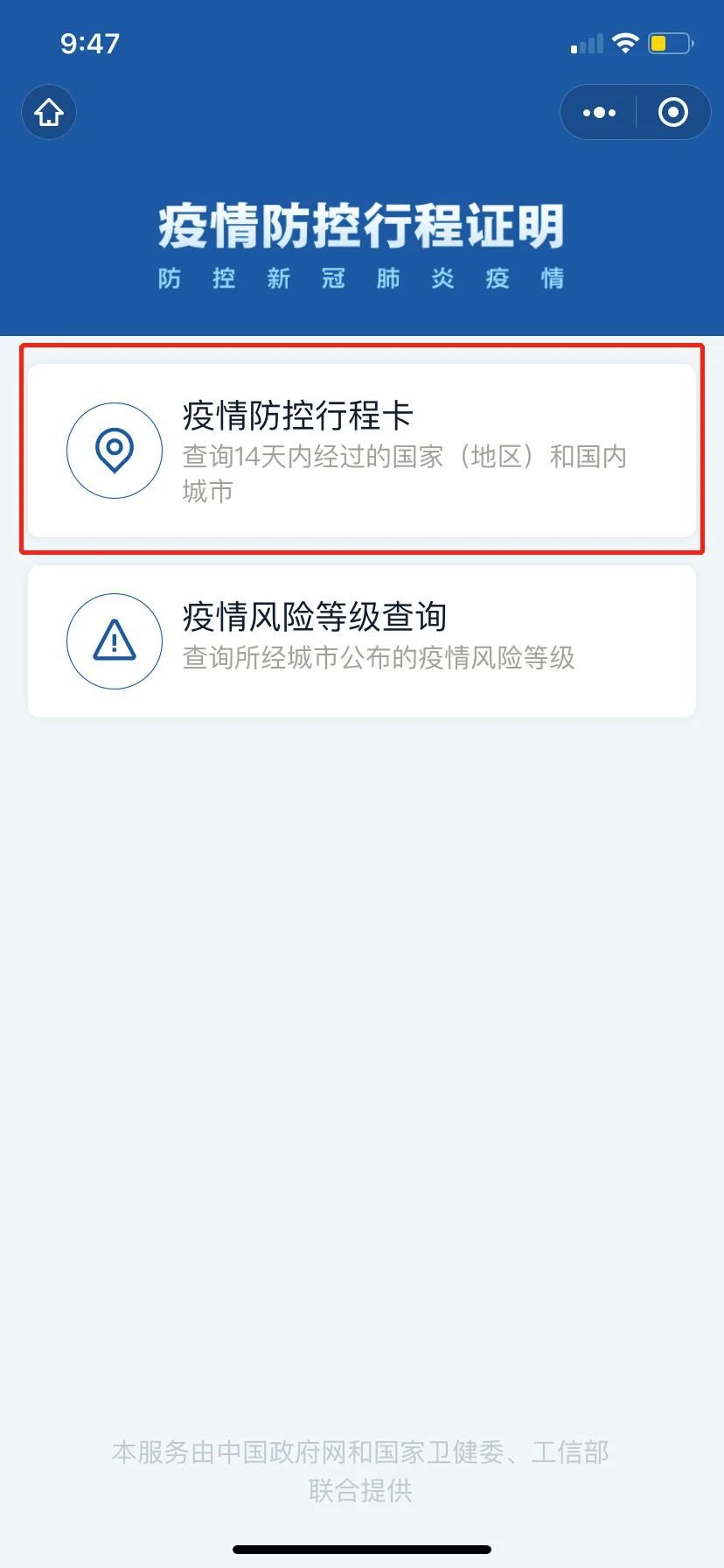Tap the cellular signal strength icon

coord(586,42)
